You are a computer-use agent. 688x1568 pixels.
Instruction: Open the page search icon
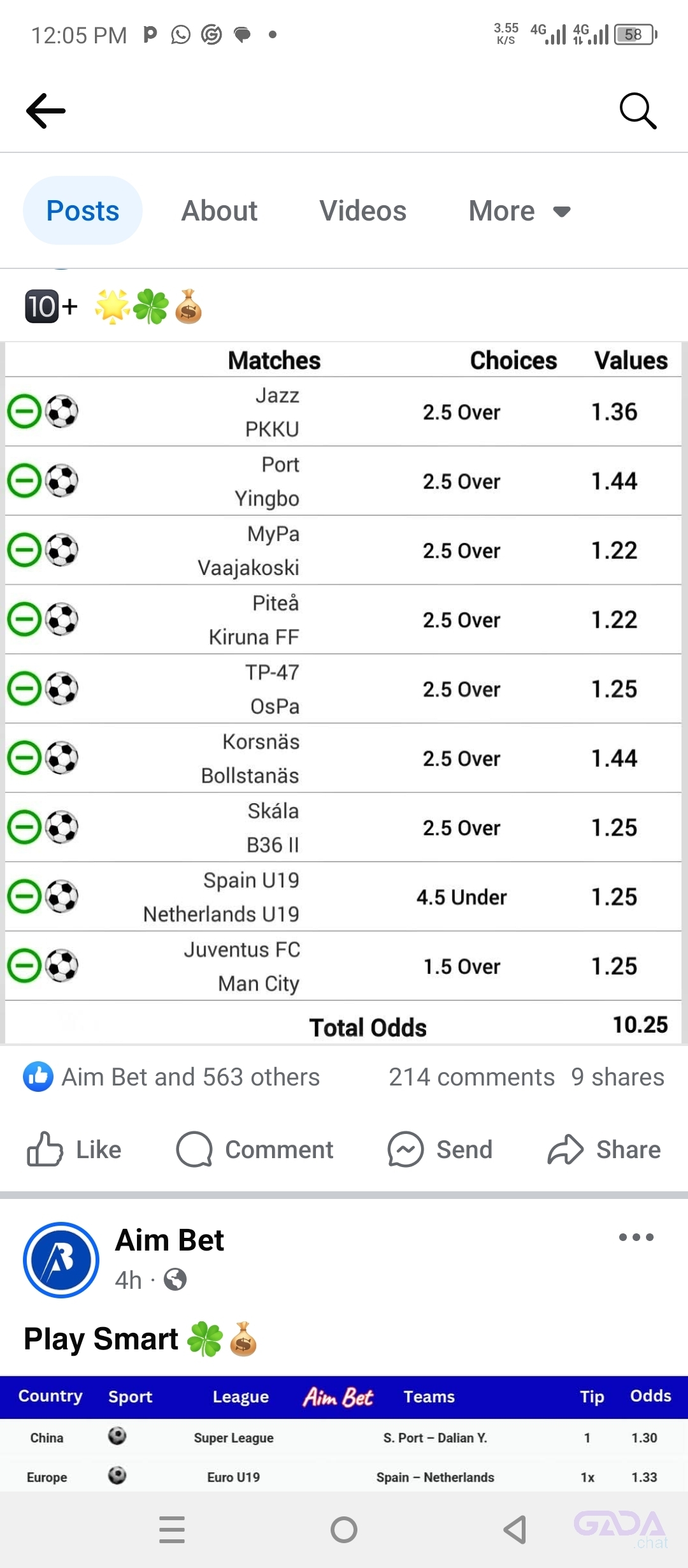click(x=638, y=111)
